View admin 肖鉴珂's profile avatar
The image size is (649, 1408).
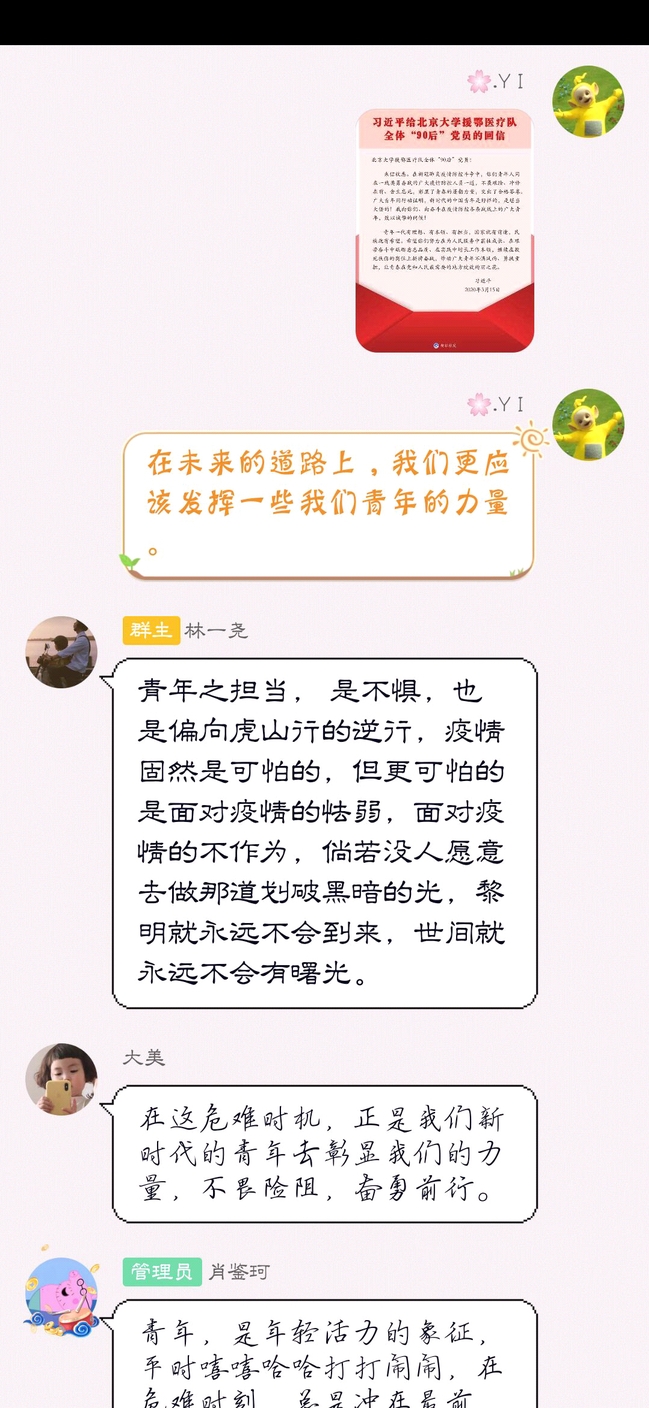click(61, 1293)
